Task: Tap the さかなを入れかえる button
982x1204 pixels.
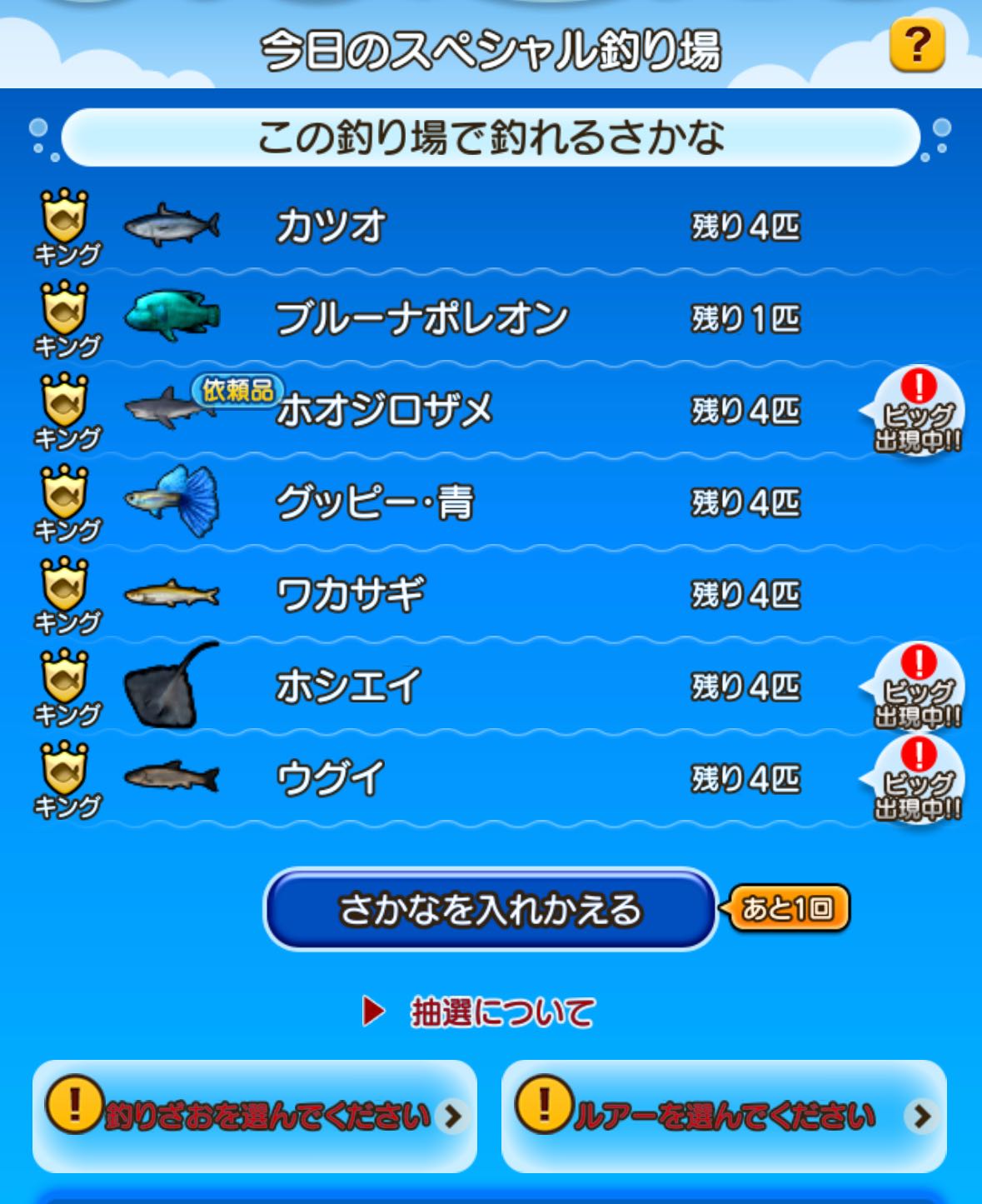Action: 490,909
